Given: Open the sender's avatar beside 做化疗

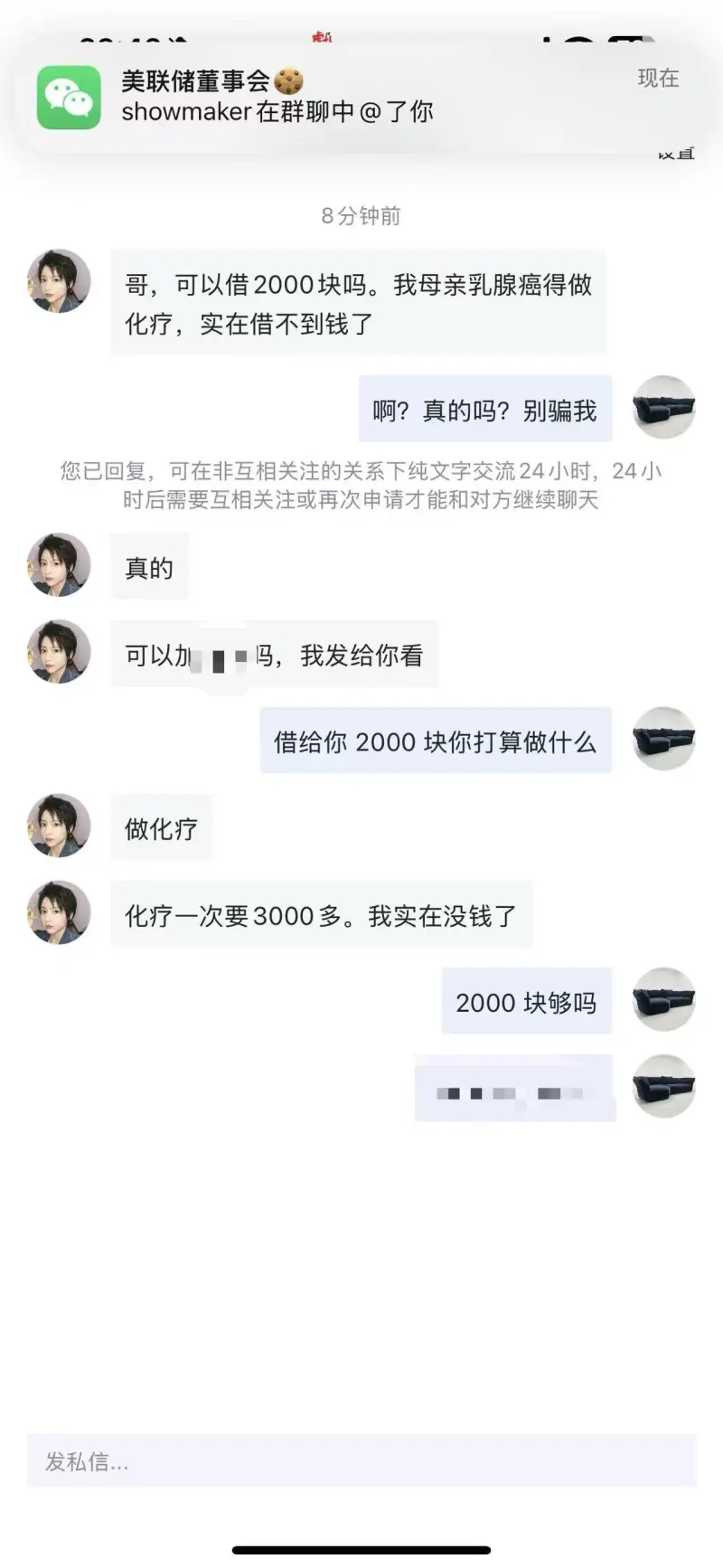Looking at the screenshot, I should point(60,826).
